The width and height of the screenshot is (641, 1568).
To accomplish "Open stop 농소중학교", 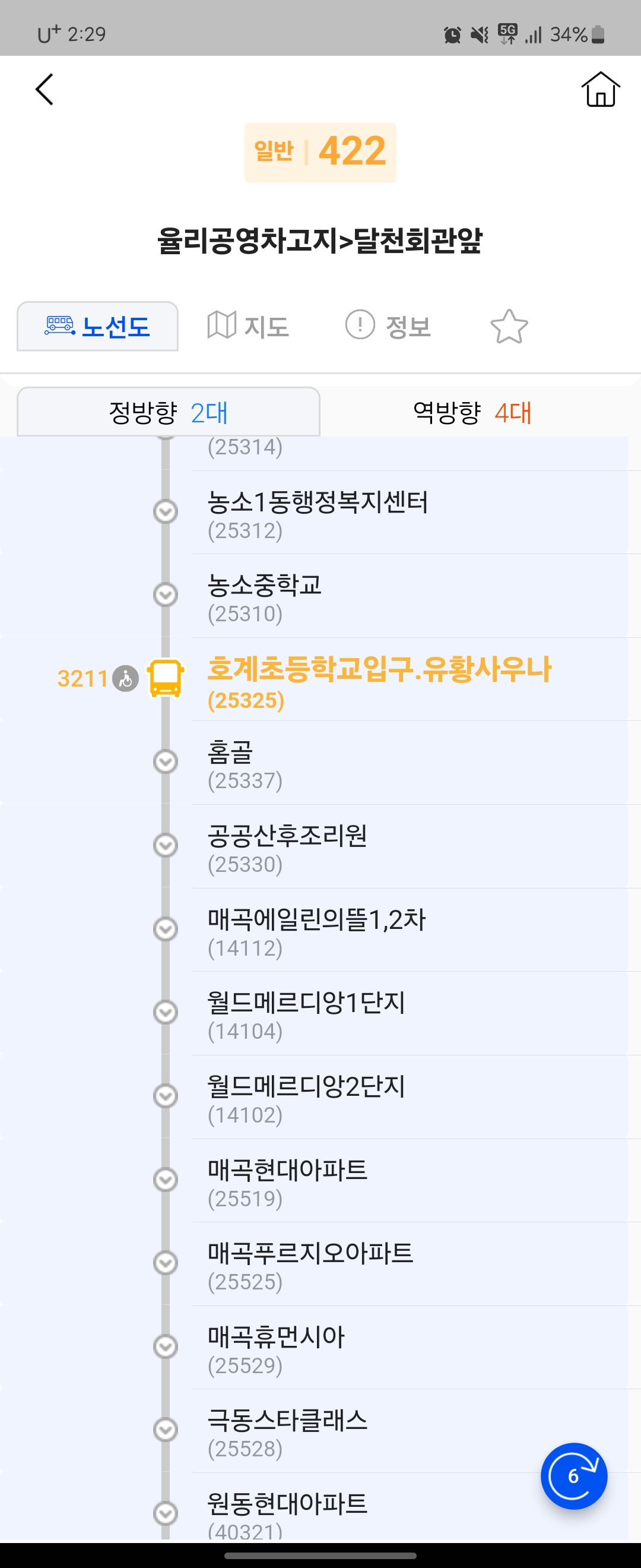I will tap(265, 596).
